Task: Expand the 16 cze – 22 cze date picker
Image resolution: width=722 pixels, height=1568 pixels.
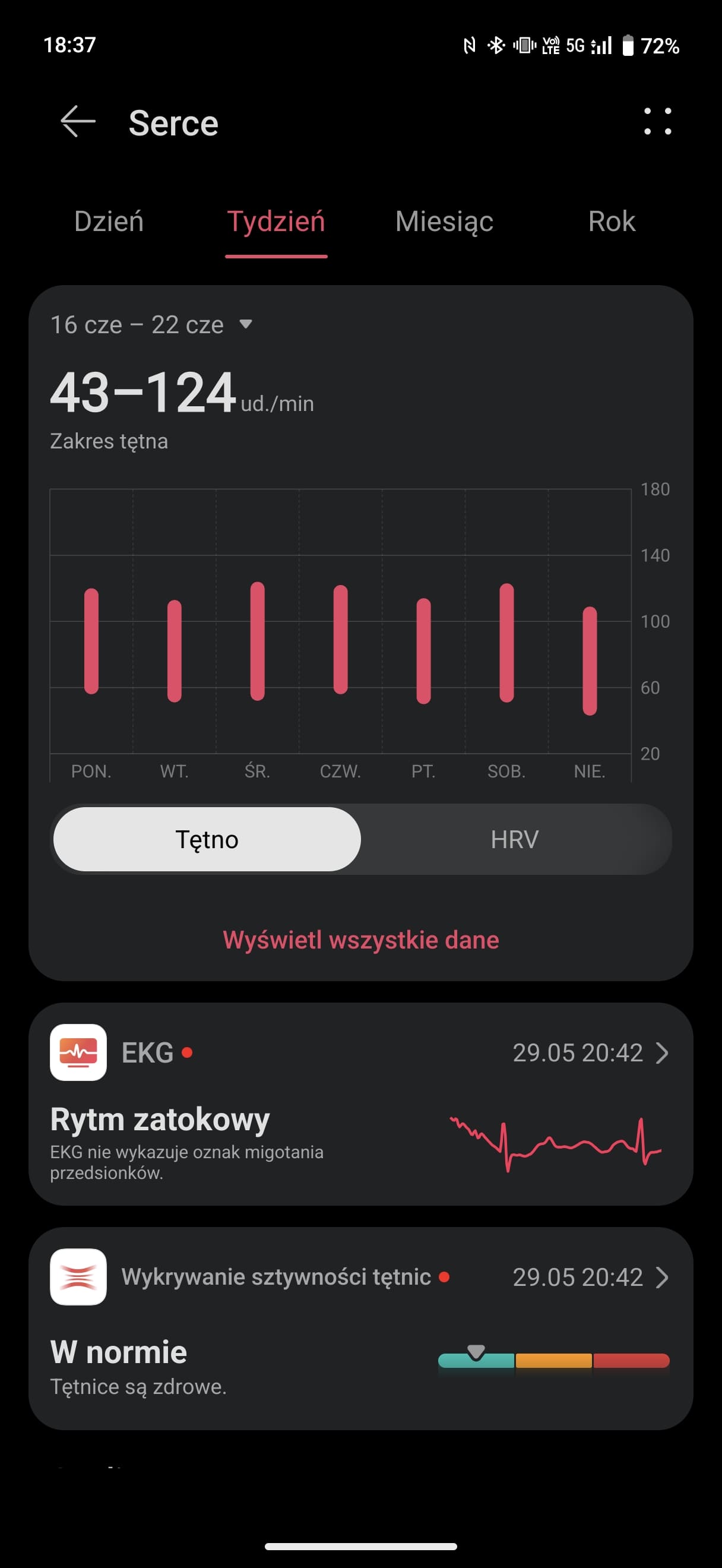Action: click(151, 324)
